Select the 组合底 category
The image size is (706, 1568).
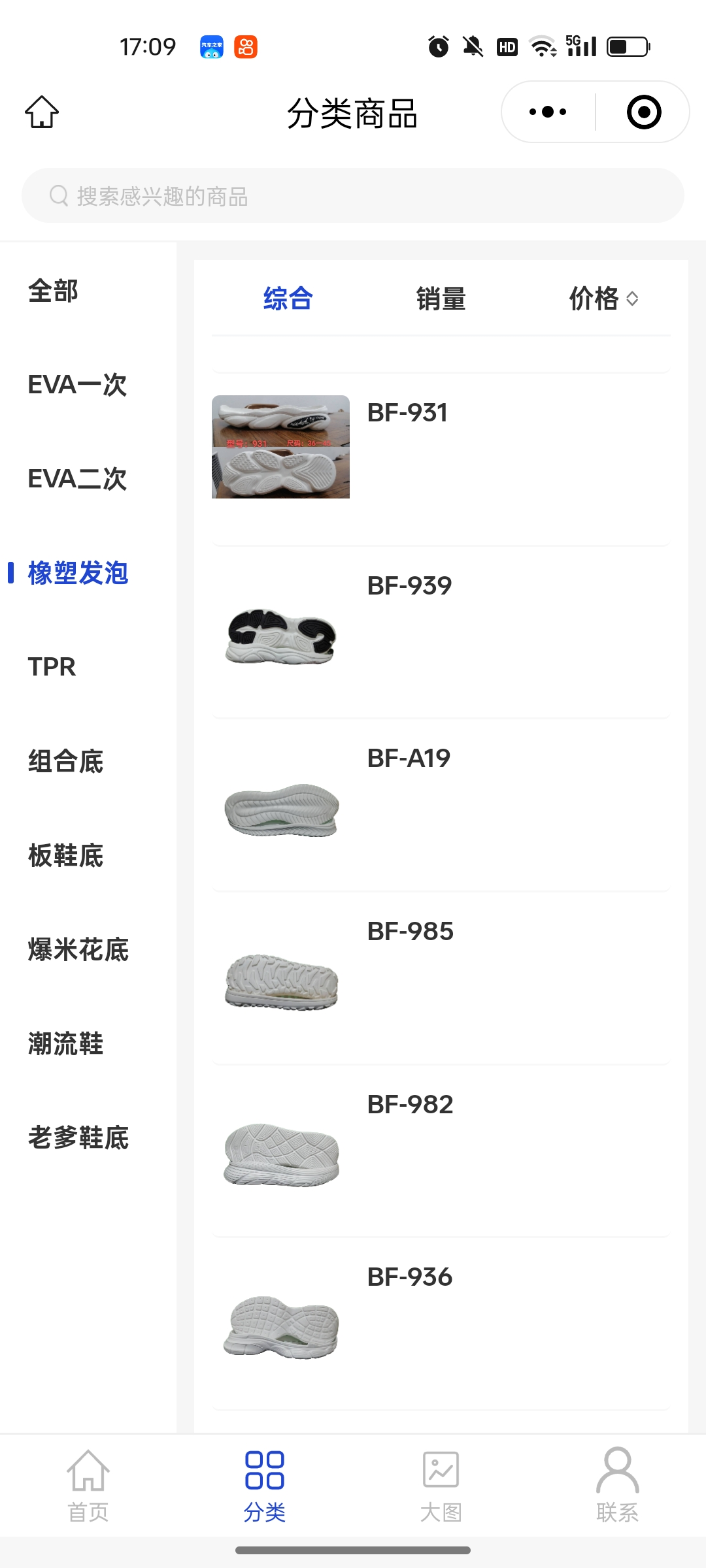[65, 762]
